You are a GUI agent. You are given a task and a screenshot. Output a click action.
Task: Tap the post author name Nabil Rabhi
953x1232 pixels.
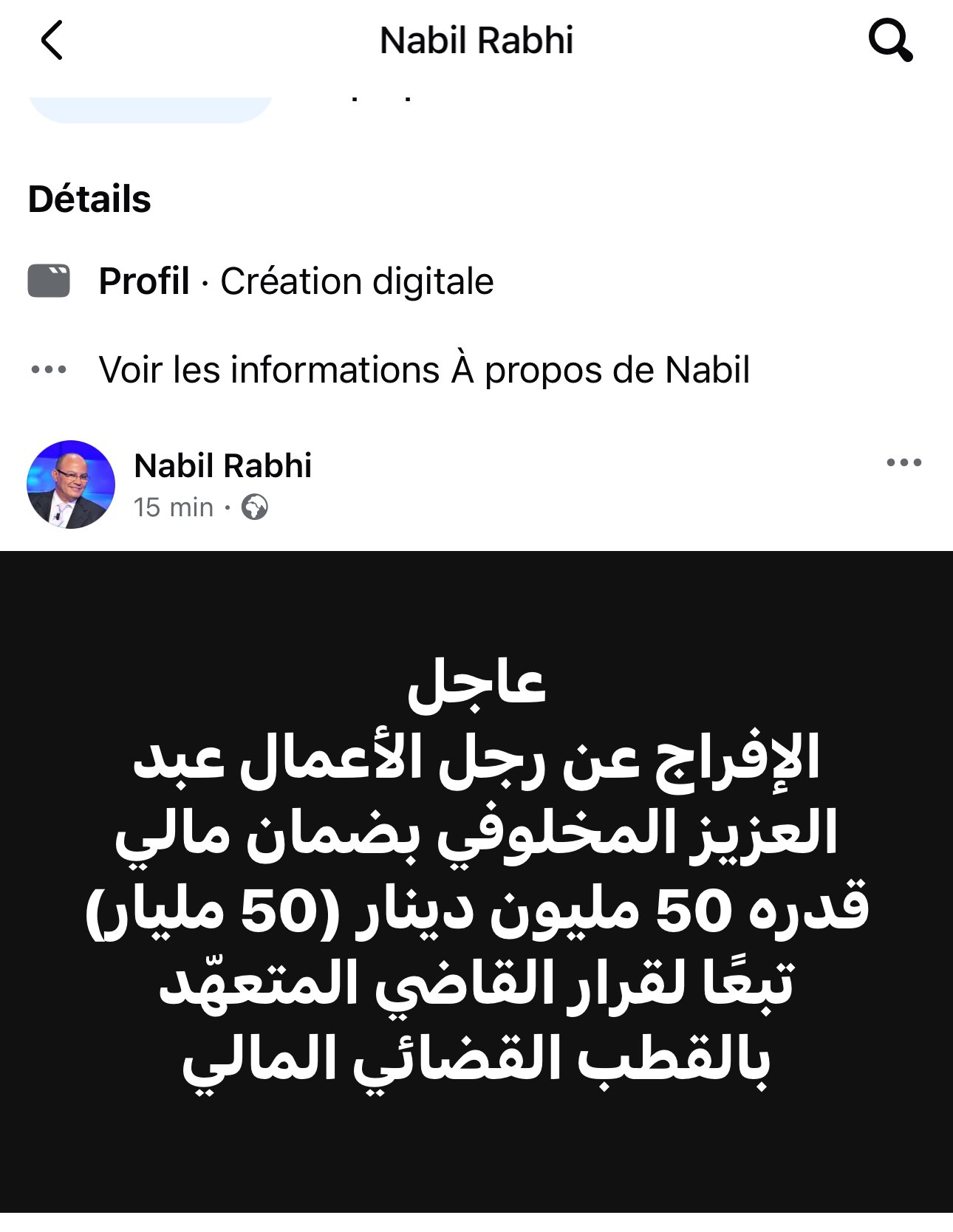click(x=222, y=466)
